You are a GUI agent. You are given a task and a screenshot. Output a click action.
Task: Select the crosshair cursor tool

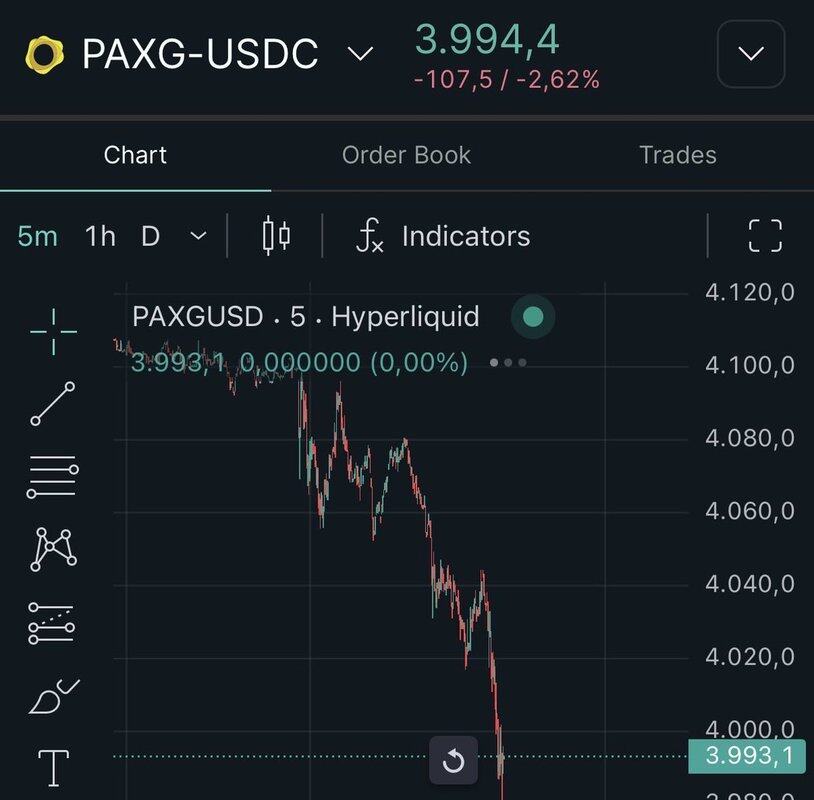53,331
